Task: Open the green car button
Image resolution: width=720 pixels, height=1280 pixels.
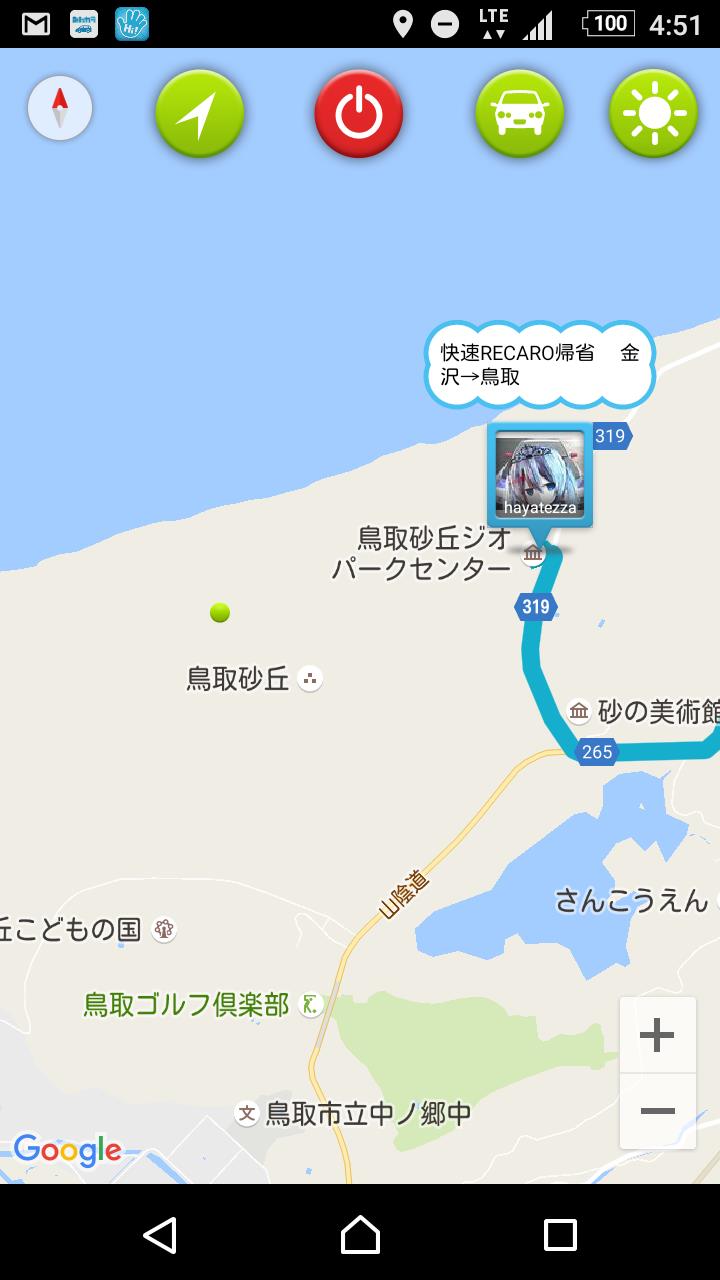Action: point(519,113)
